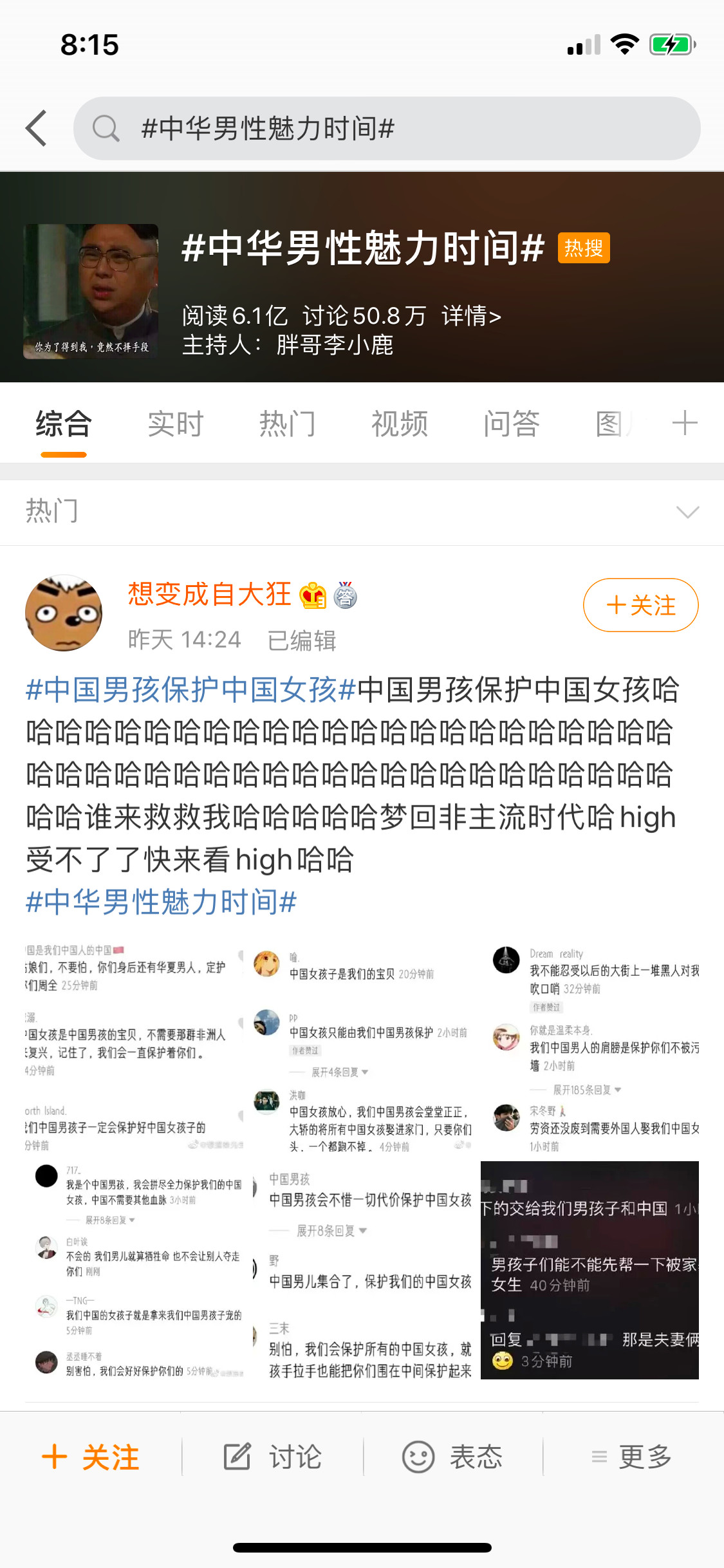
Task: Tap the plus icon to add tabs
Action: click(684, 424)
